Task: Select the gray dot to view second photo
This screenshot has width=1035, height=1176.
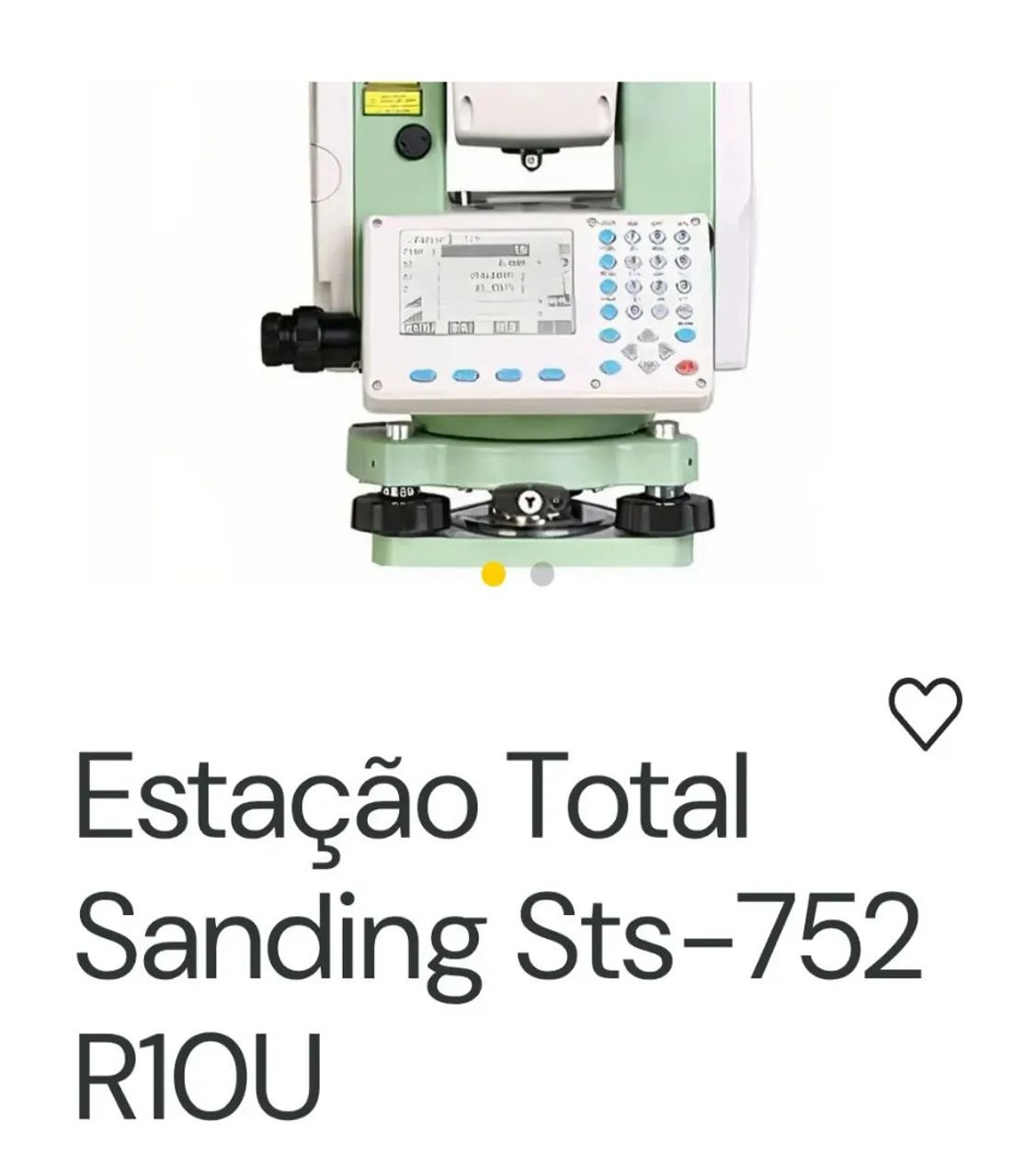Action: [542, 574]
